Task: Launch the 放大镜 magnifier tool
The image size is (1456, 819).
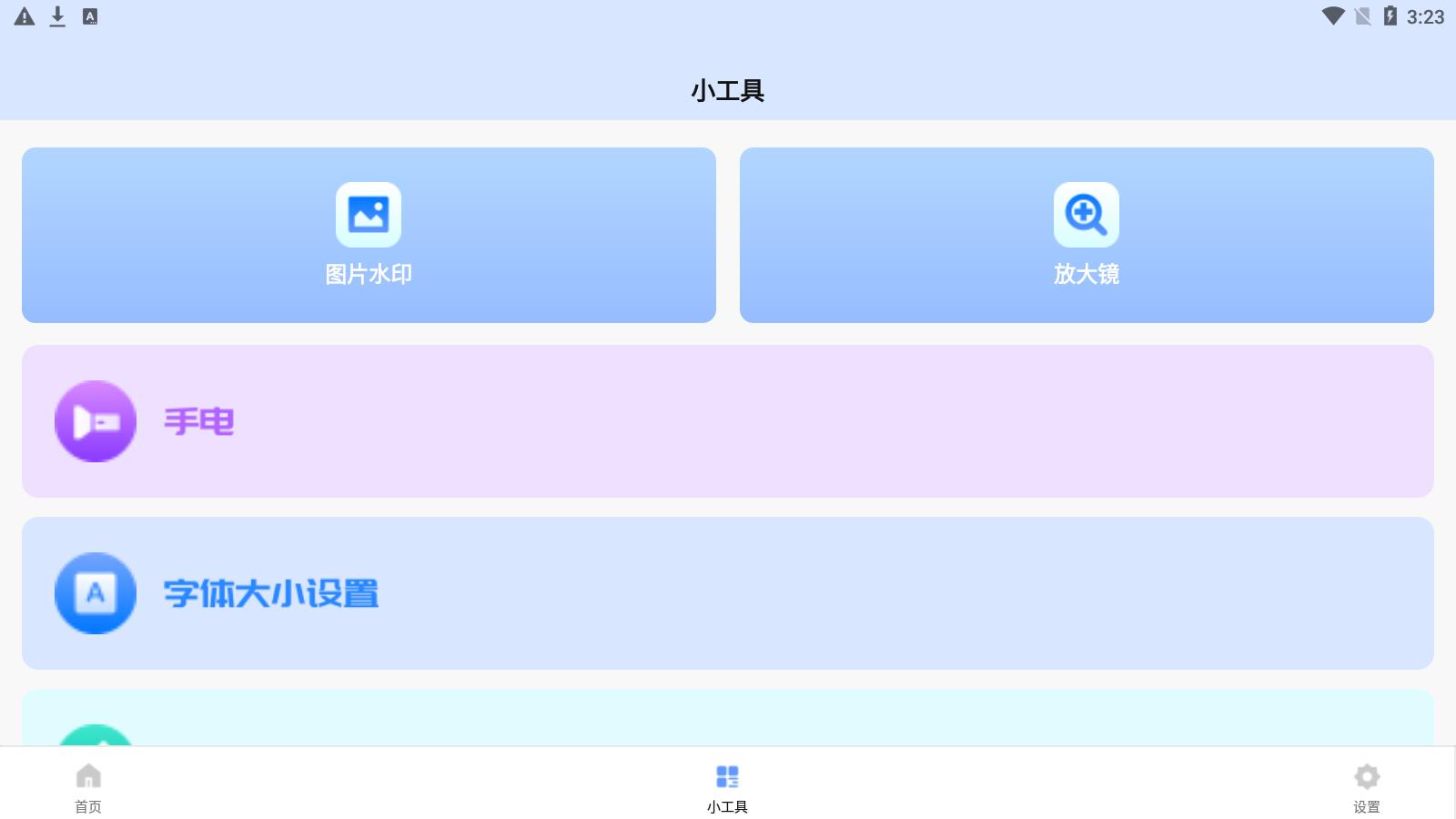Action: [1086, 235]
